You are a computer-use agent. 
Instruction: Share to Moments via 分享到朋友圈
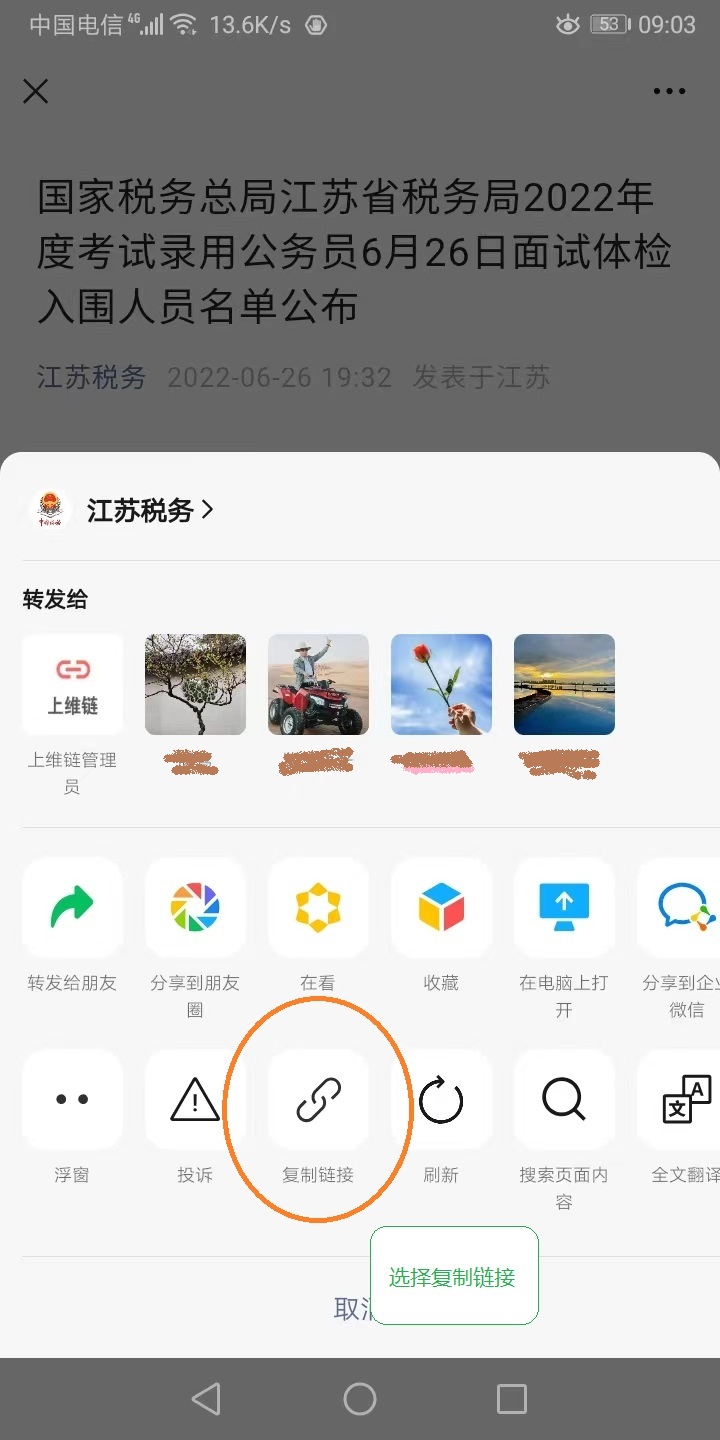[x=195, y=907]
